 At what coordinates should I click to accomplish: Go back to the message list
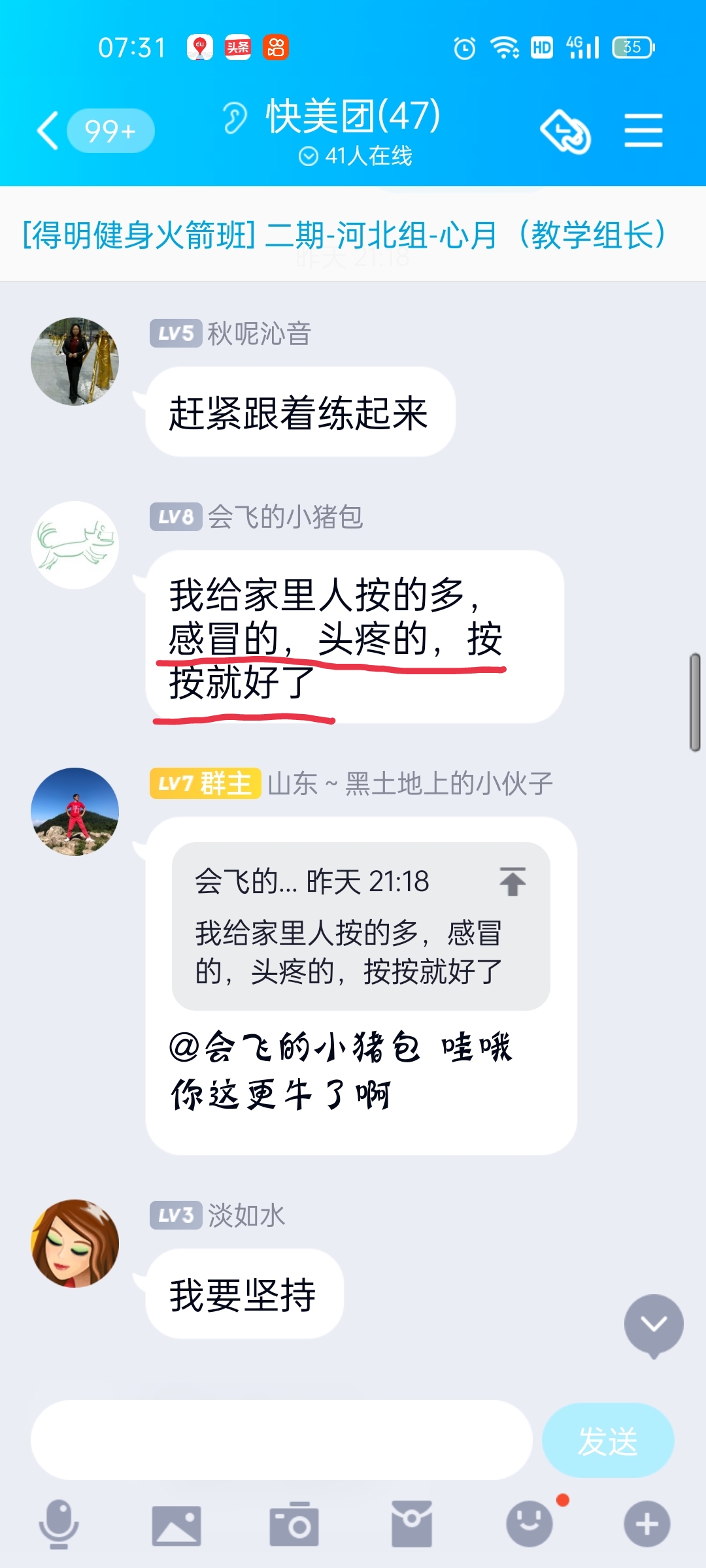pos(48,130)
